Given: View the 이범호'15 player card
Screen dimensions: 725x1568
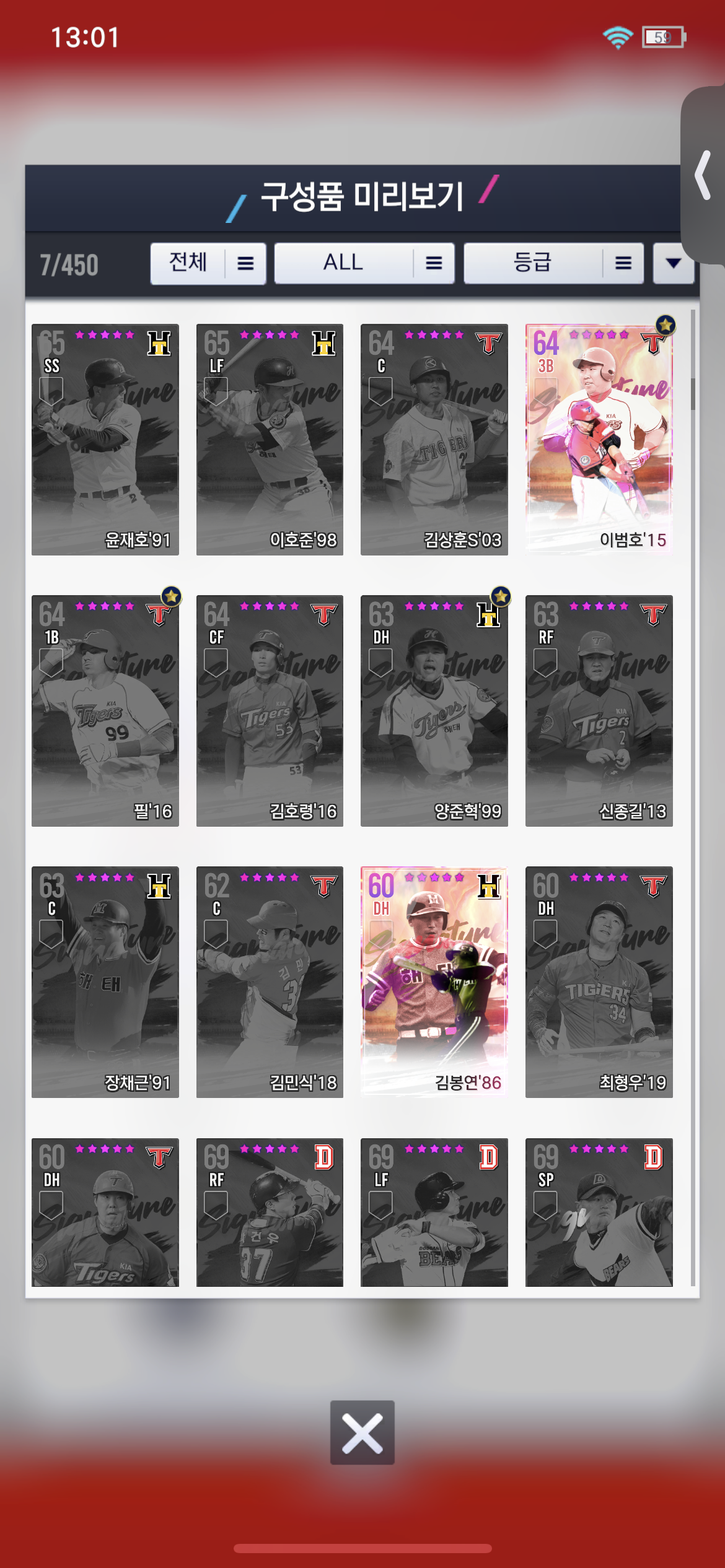Looking at the screenshot, I should coord(599,439).
